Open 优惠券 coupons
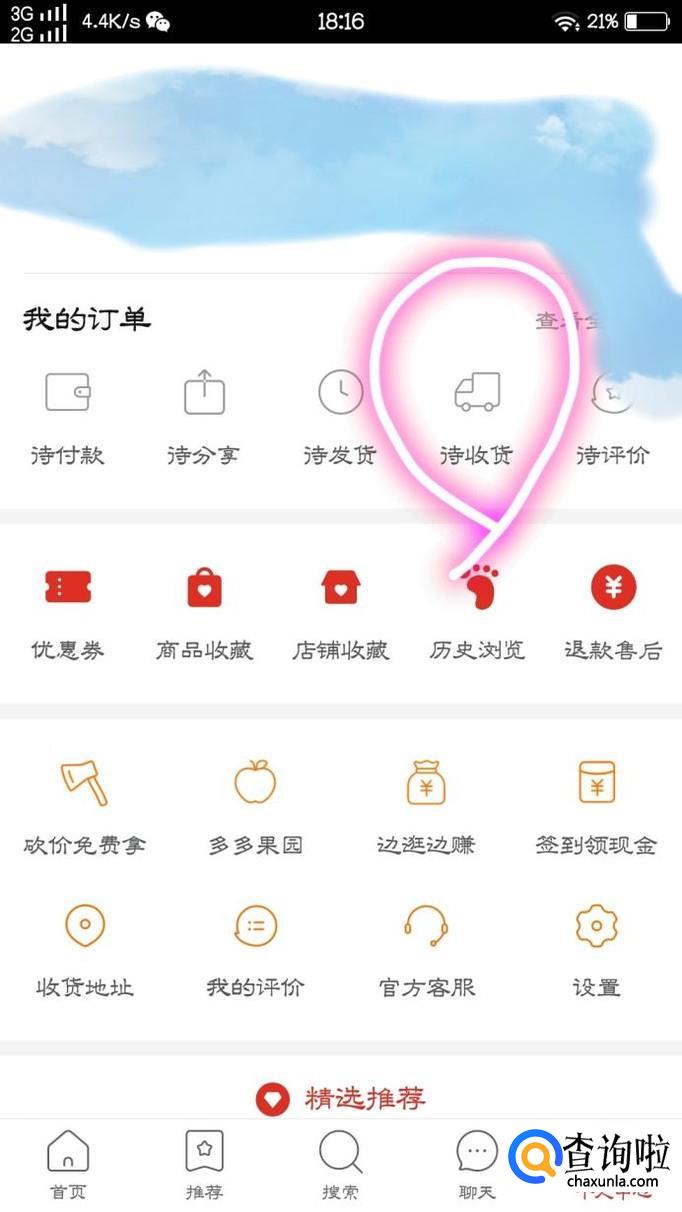The height and width of the screenshot is (1212, 682). click(x=68, y=613)
